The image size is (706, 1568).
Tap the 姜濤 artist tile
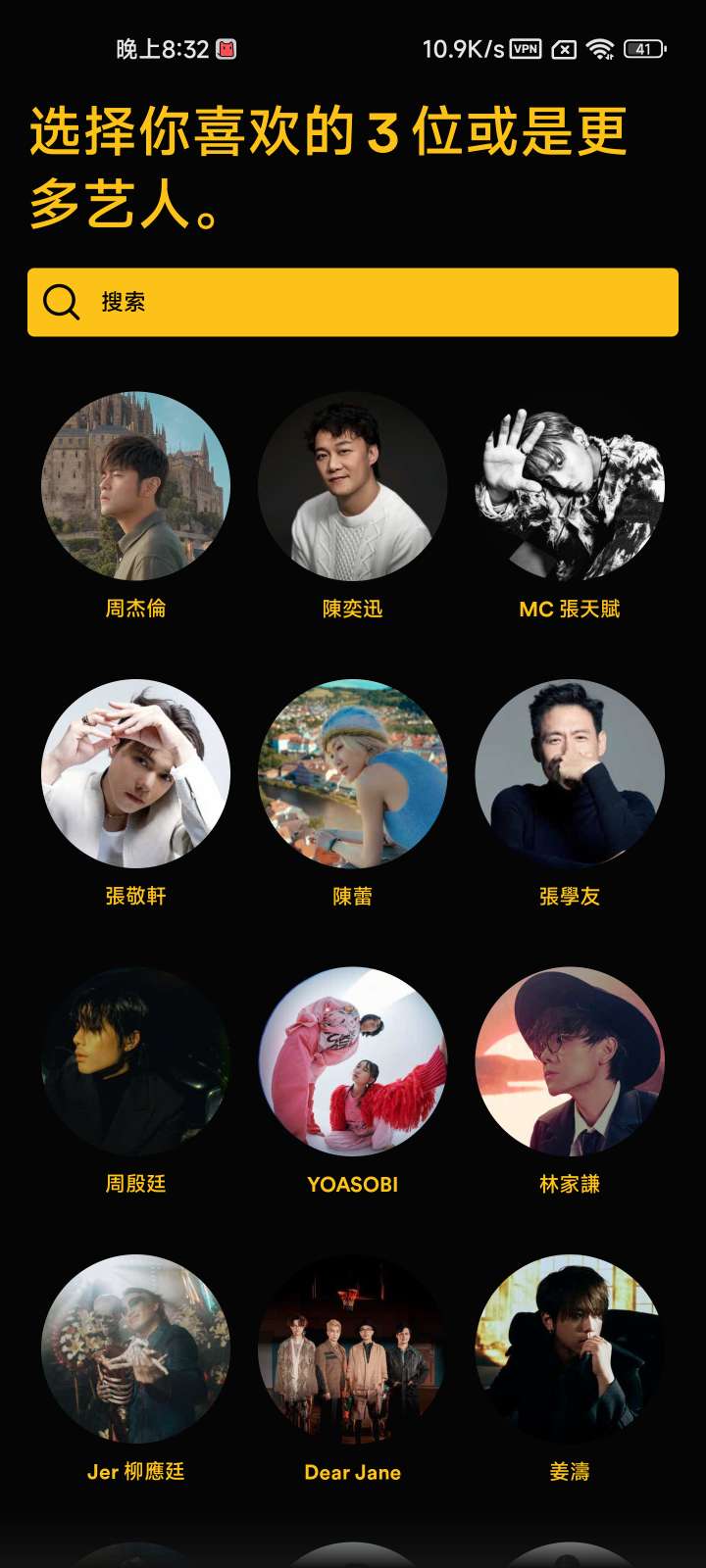[x=570, y=1348]
